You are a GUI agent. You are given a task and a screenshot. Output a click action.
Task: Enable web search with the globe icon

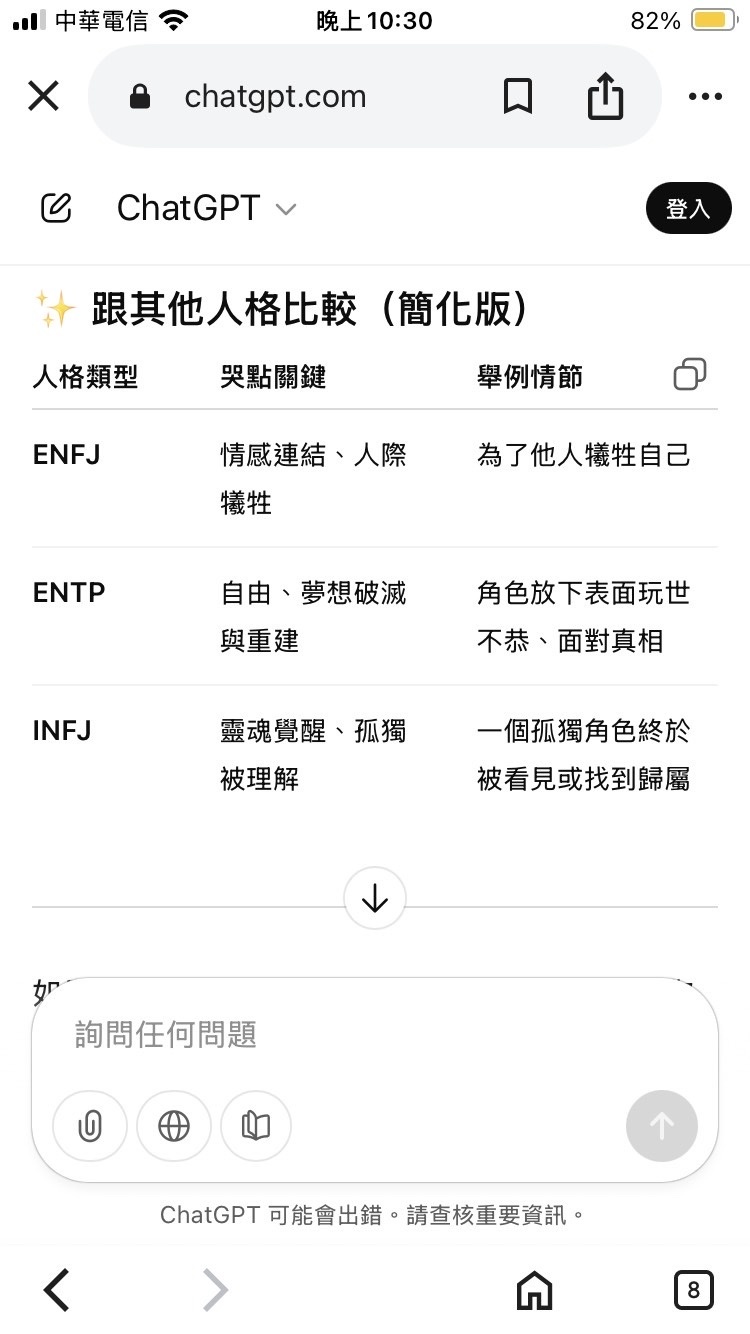(x=174, y=1126)
